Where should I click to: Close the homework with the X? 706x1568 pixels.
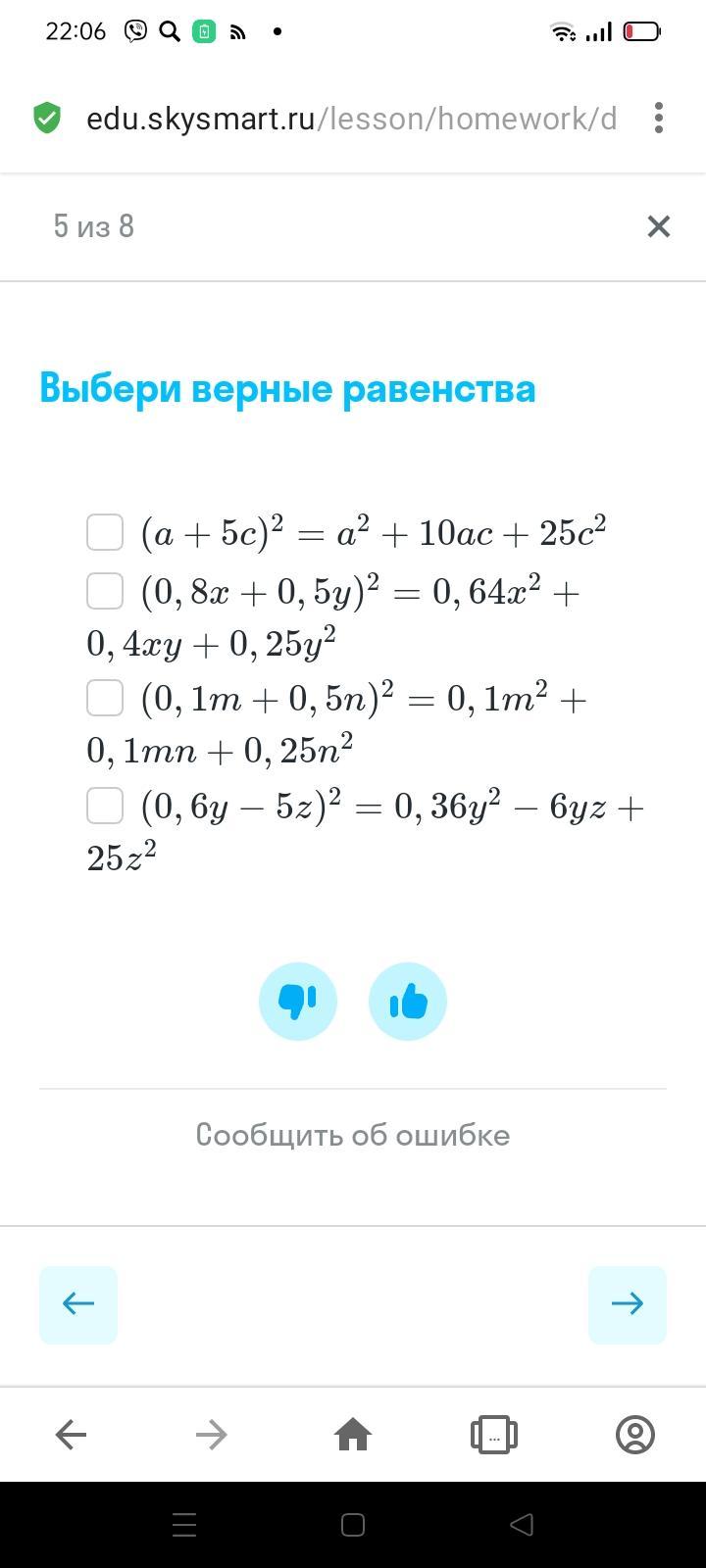coord(659,226)
